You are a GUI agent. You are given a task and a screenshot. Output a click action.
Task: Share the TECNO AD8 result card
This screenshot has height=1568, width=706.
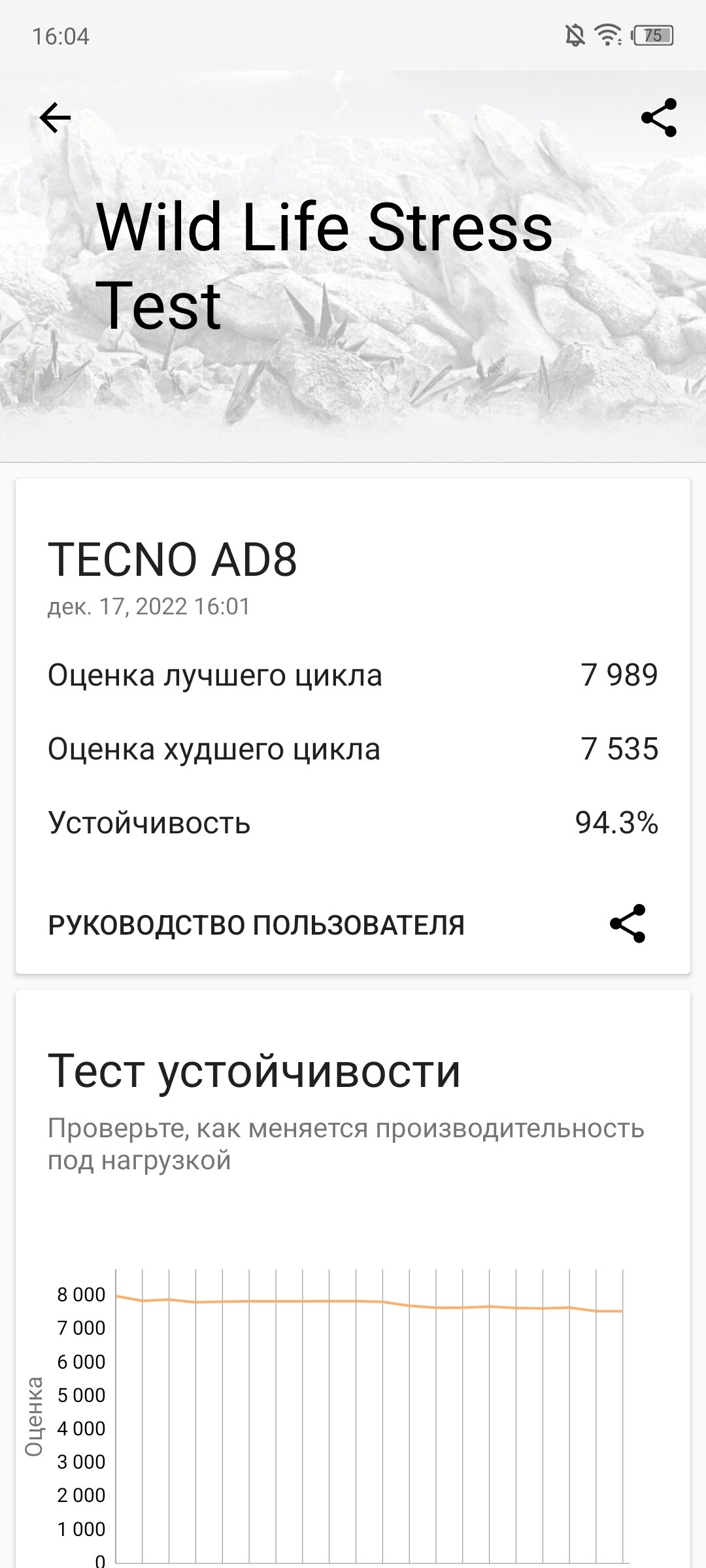click(628, 924)
